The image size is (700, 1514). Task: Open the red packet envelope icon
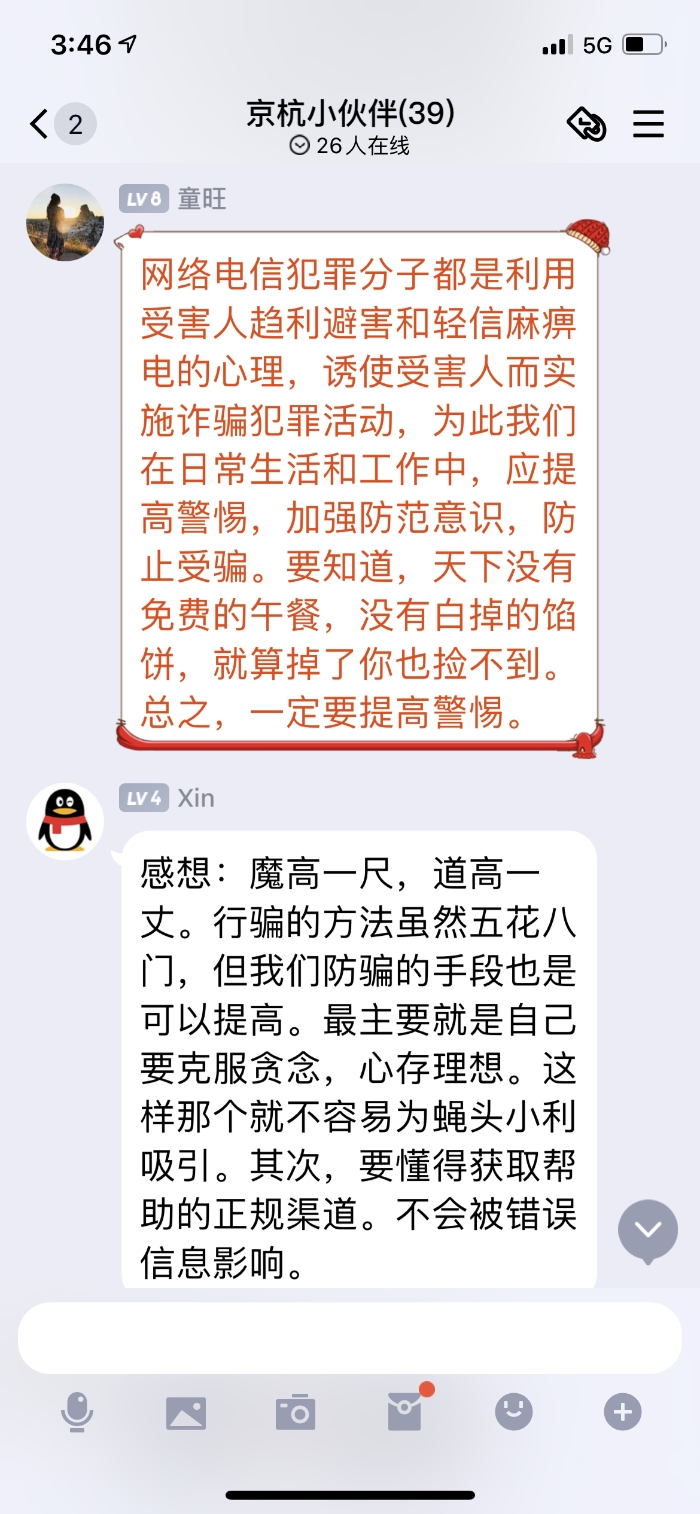(405, 1412)
